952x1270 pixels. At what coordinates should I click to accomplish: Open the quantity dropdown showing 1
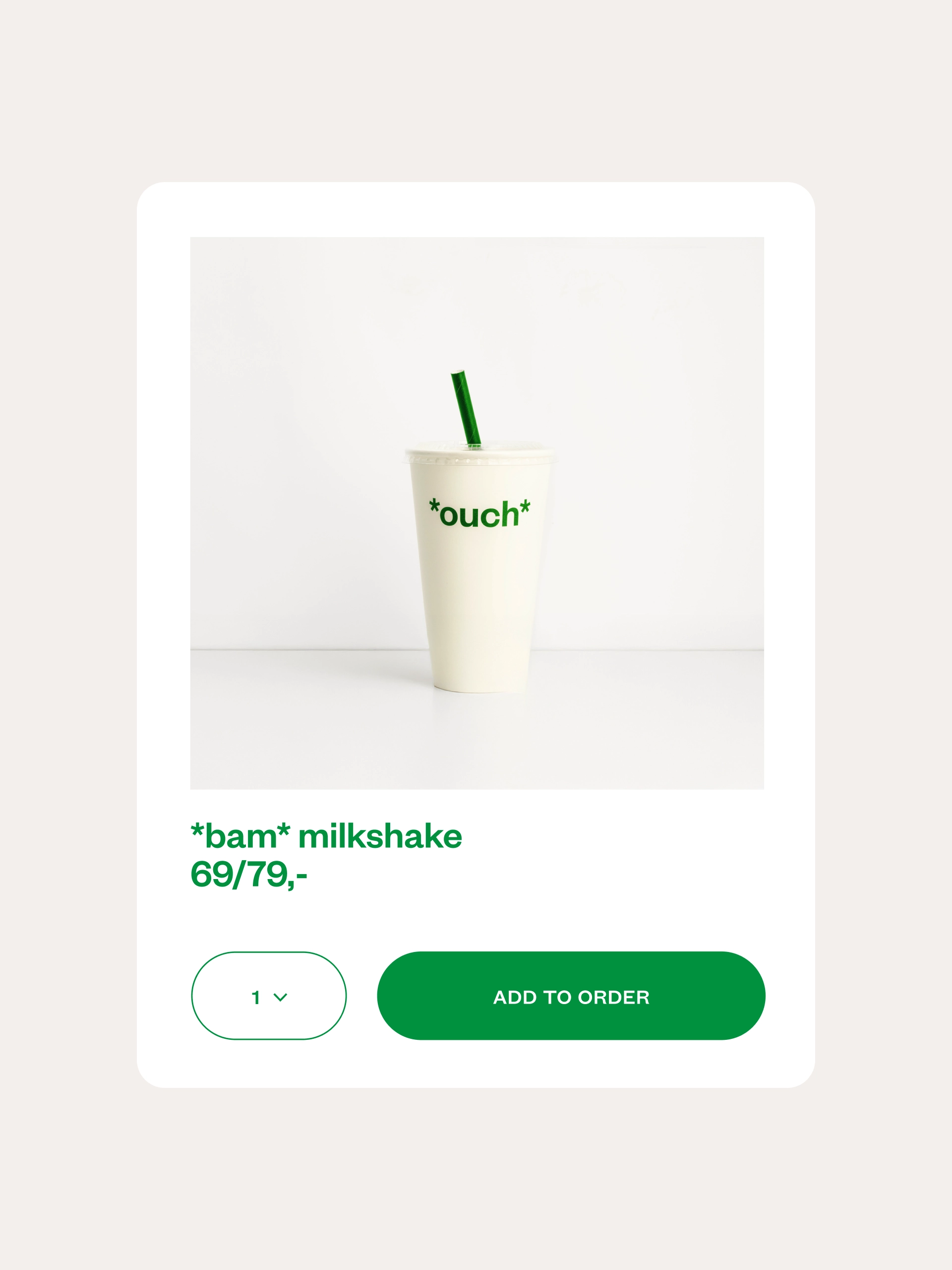click(269, 997)
